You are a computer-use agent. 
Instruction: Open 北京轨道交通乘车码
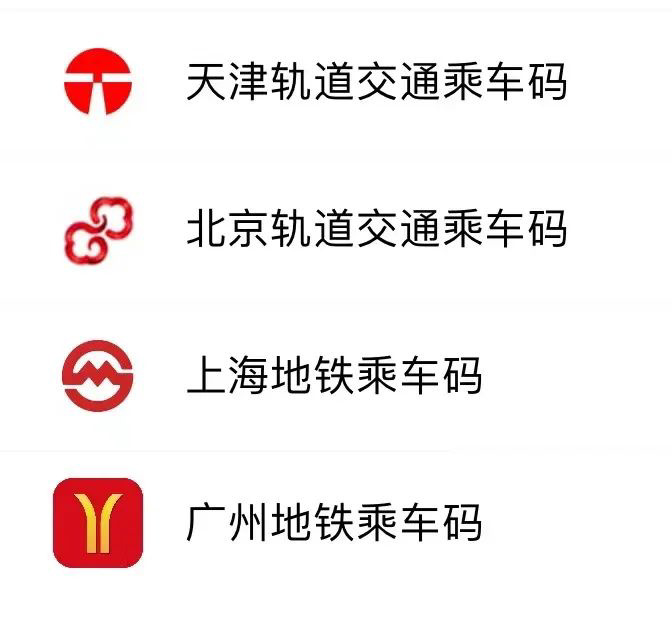[376, 229]
